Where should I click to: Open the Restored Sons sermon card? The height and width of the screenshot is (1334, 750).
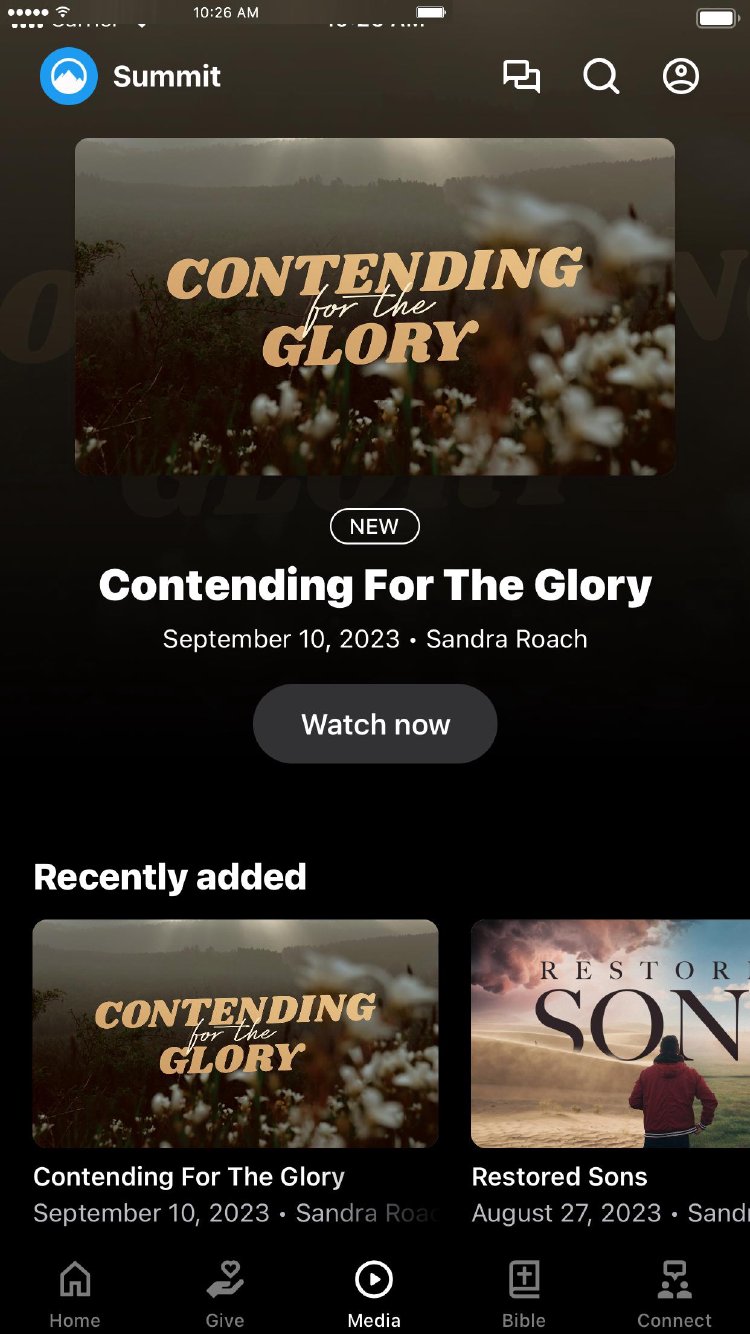pyautogui.click(x=610, y=1033)
